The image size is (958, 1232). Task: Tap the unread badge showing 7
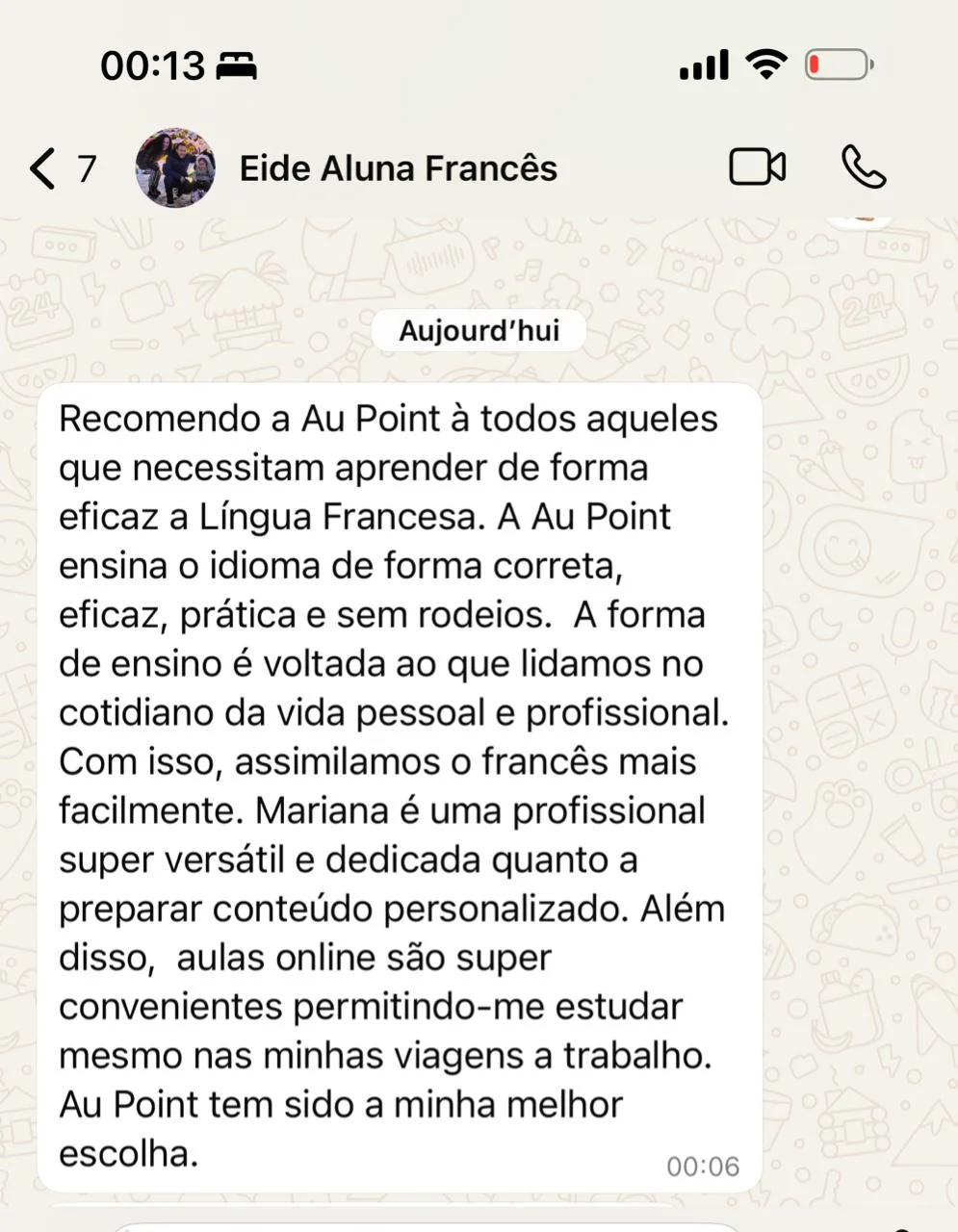88,169
